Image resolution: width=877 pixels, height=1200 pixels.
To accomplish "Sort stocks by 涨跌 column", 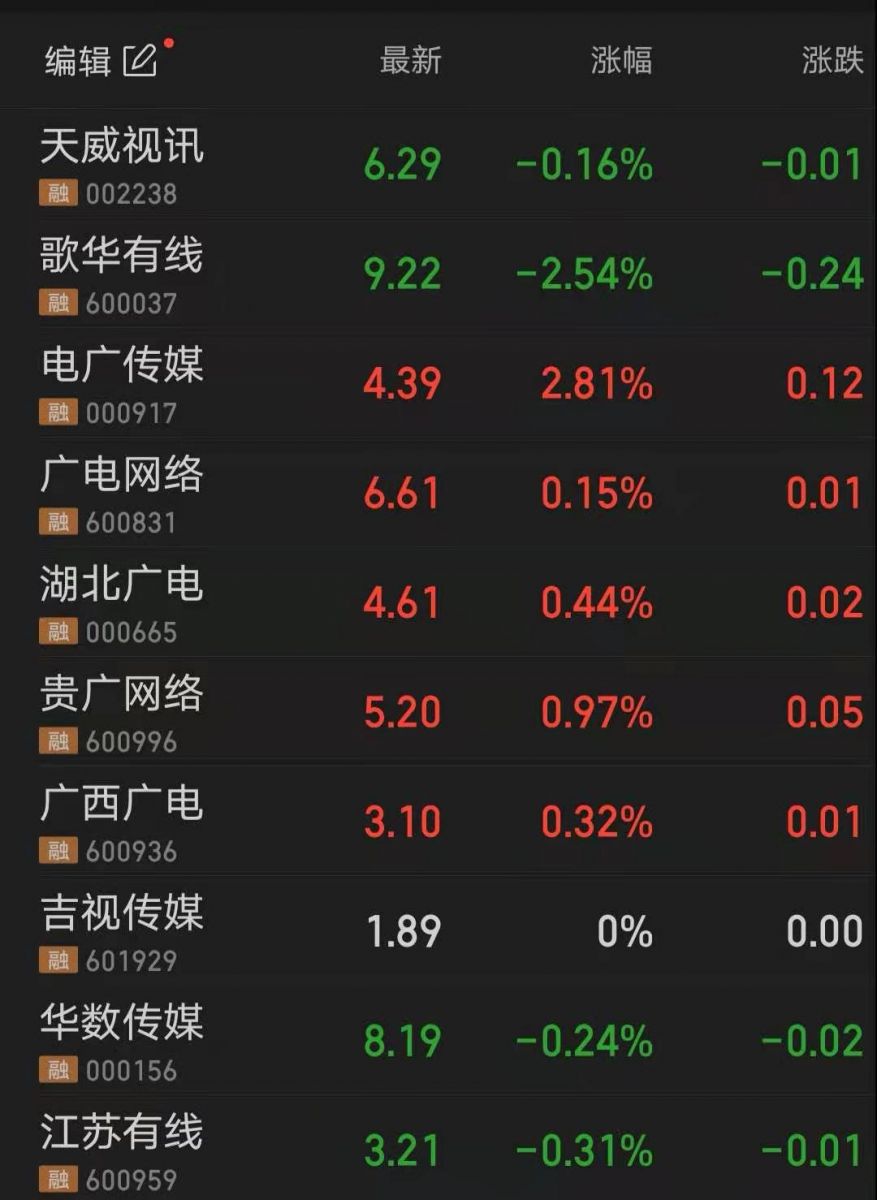I will point(832,61).
